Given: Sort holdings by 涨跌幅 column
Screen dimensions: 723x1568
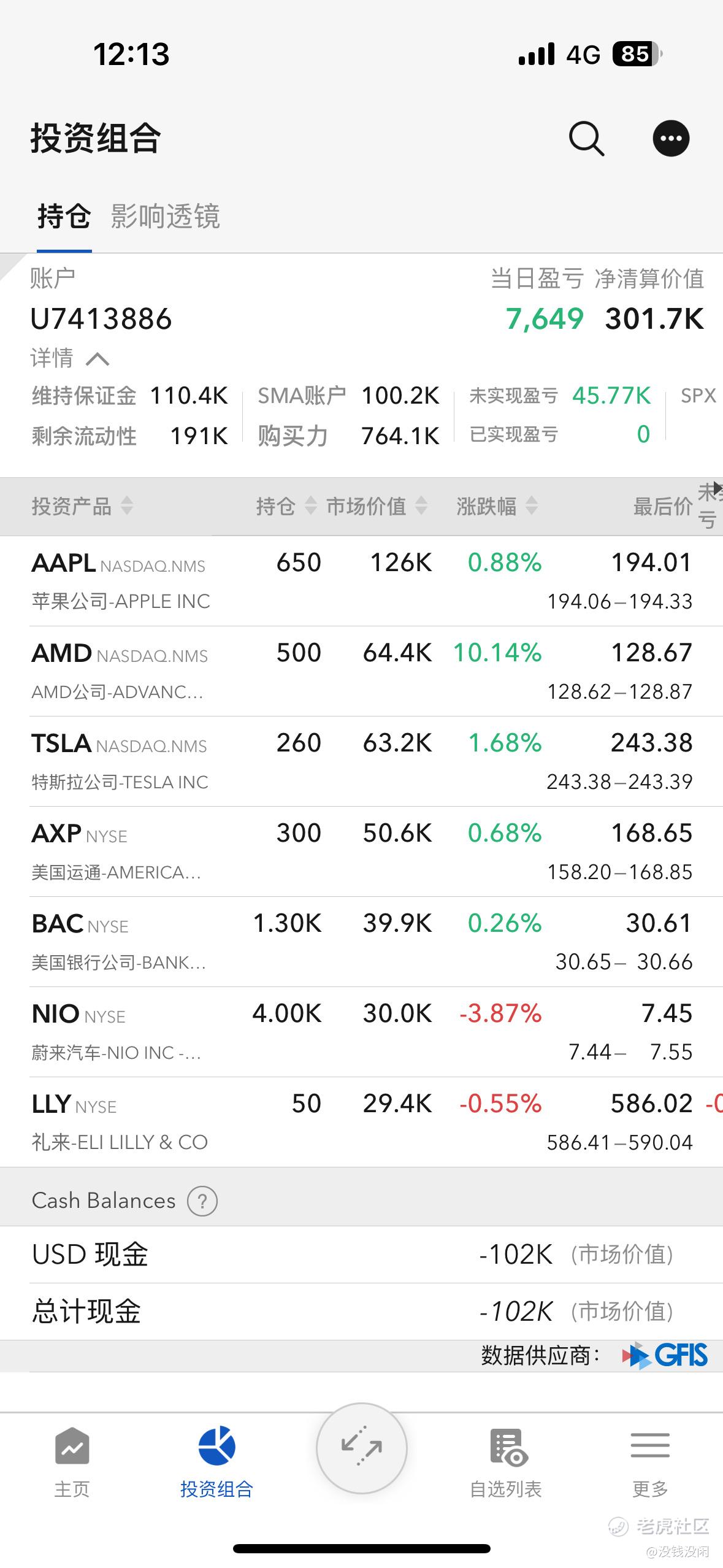Looking at the screenshot, I should coord(496,506).
